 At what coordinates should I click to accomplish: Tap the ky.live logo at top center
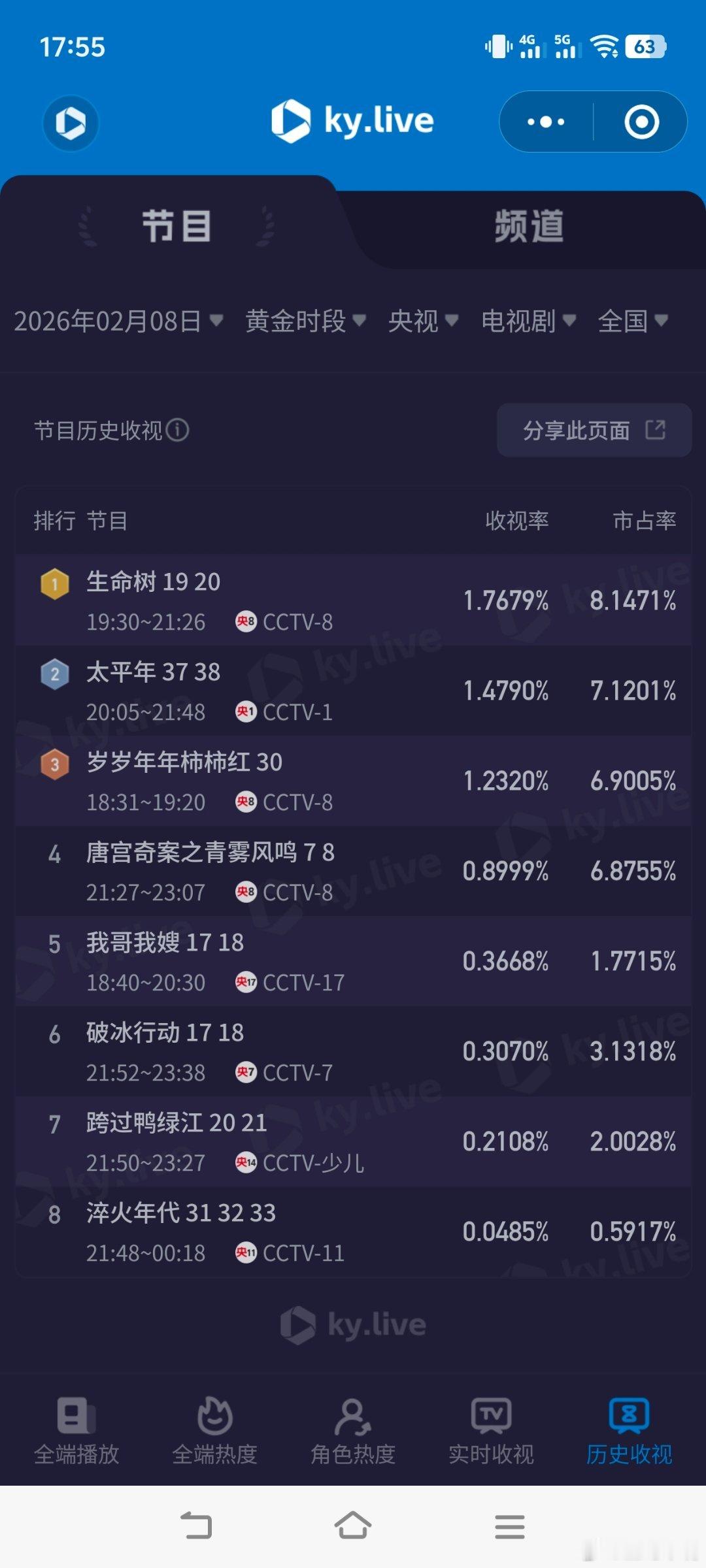353,121
